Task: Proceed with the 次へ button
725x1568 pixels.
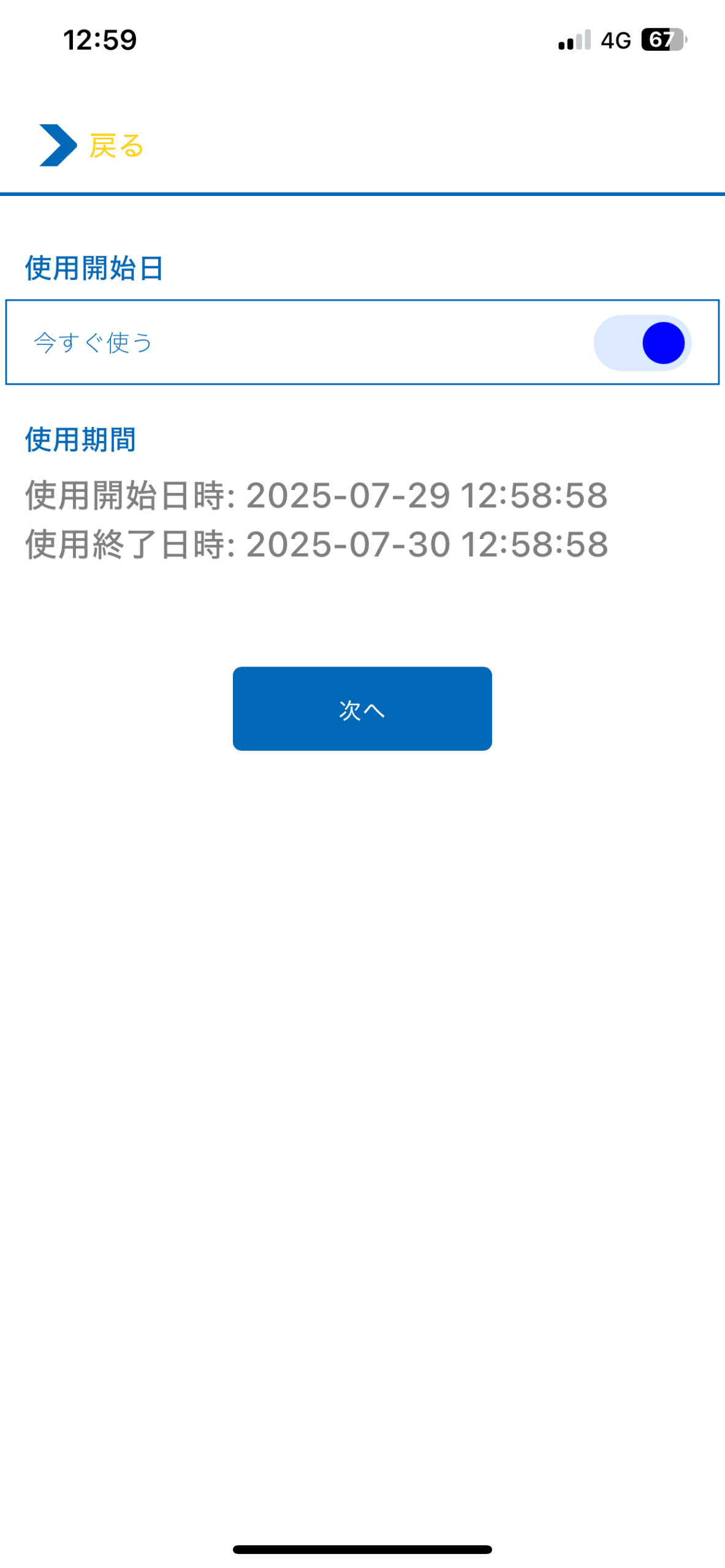Action: pyautogui.click(x=362, y=709)
